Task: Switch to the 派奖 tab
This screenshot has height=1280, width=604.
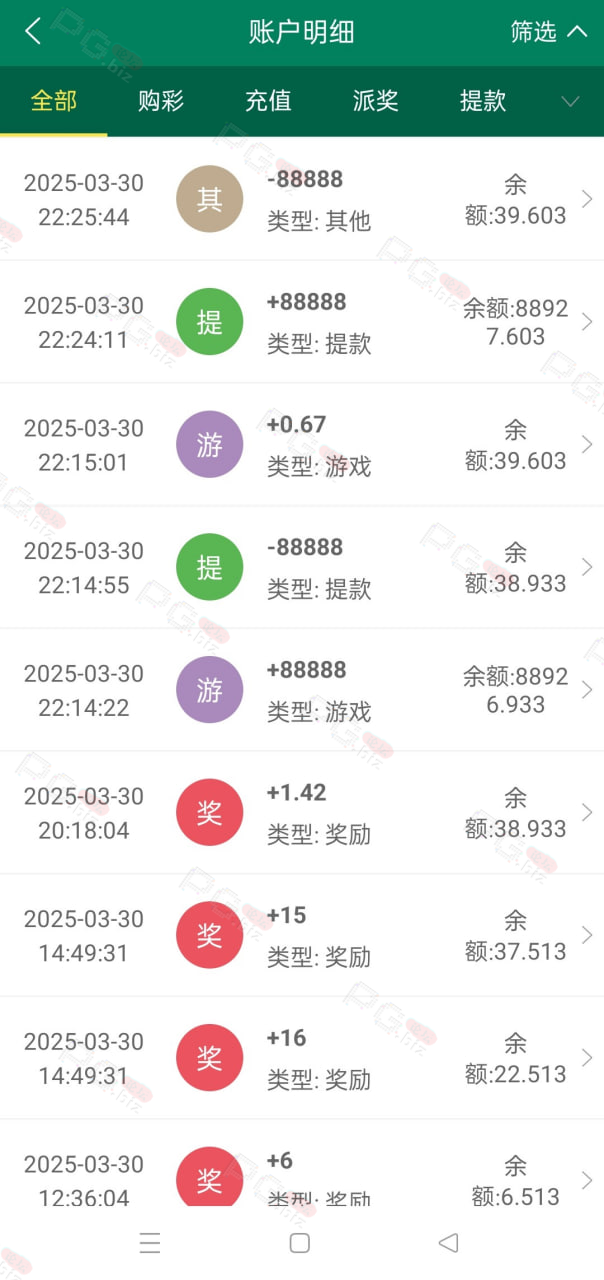Action: (376, 101)
